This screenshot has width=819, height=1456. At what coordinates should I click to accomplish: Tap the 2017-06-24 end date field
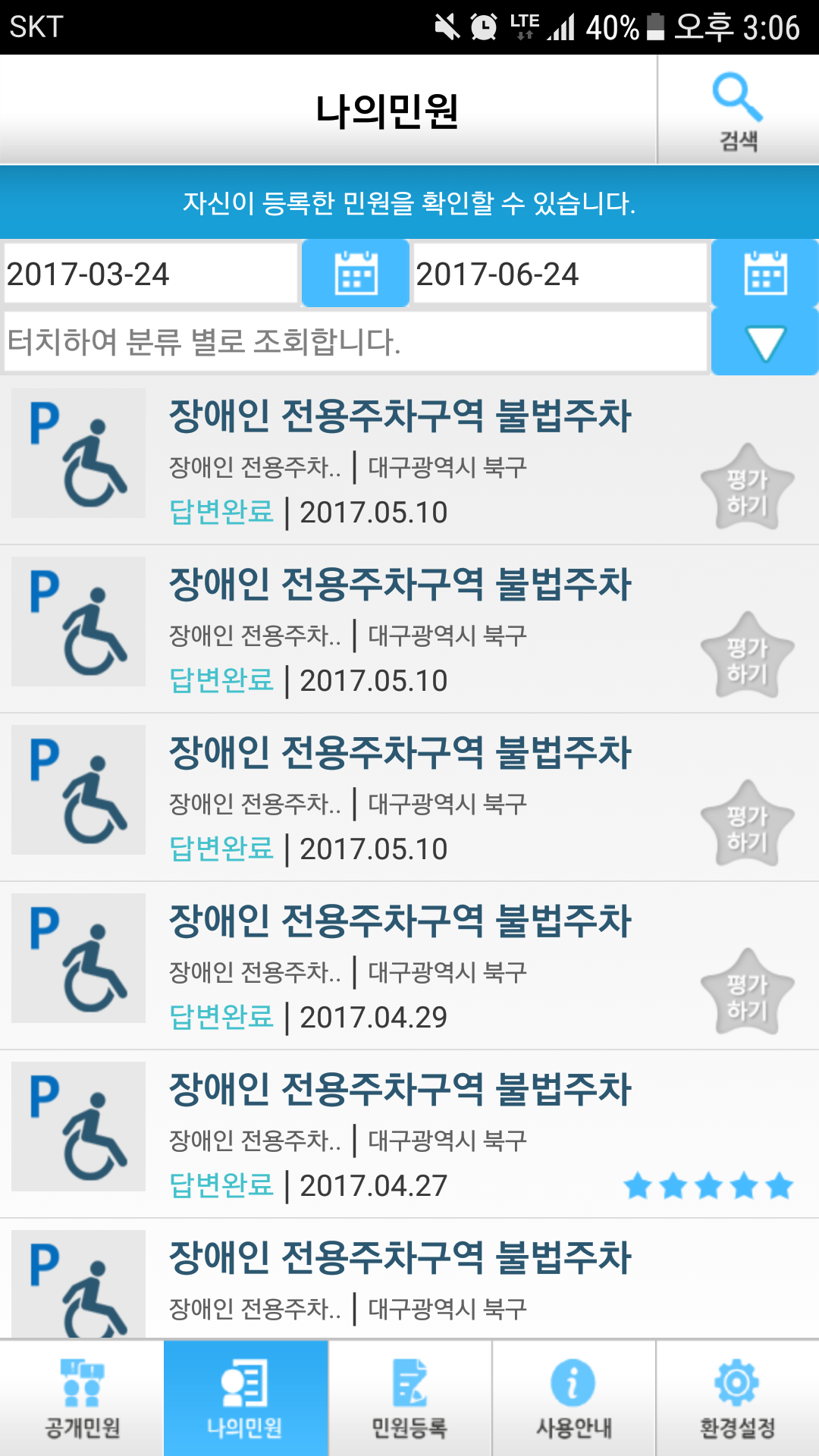[x=560, y=274]
